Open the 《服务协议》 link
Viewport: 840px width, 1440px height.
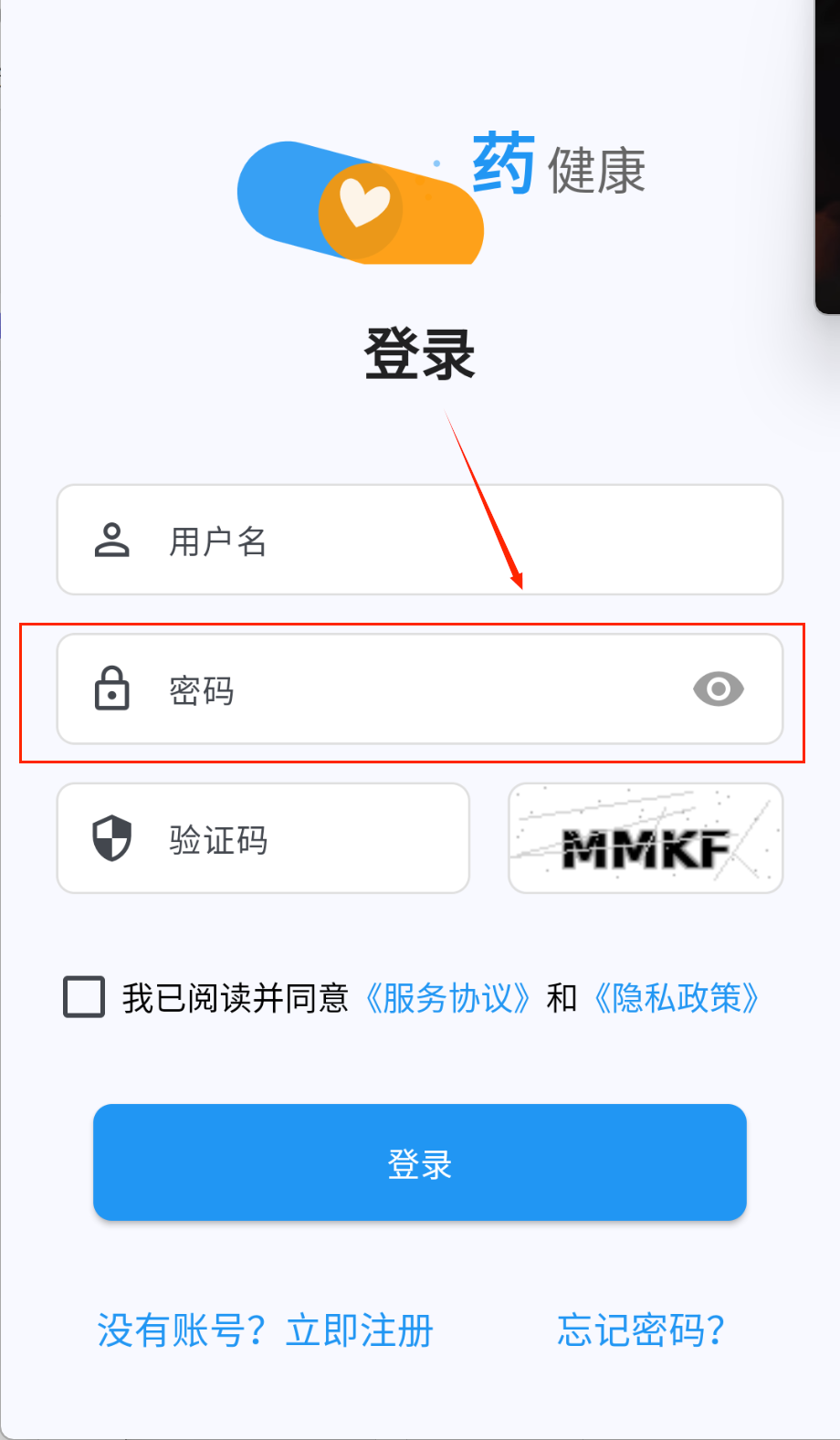coord(447,998)
